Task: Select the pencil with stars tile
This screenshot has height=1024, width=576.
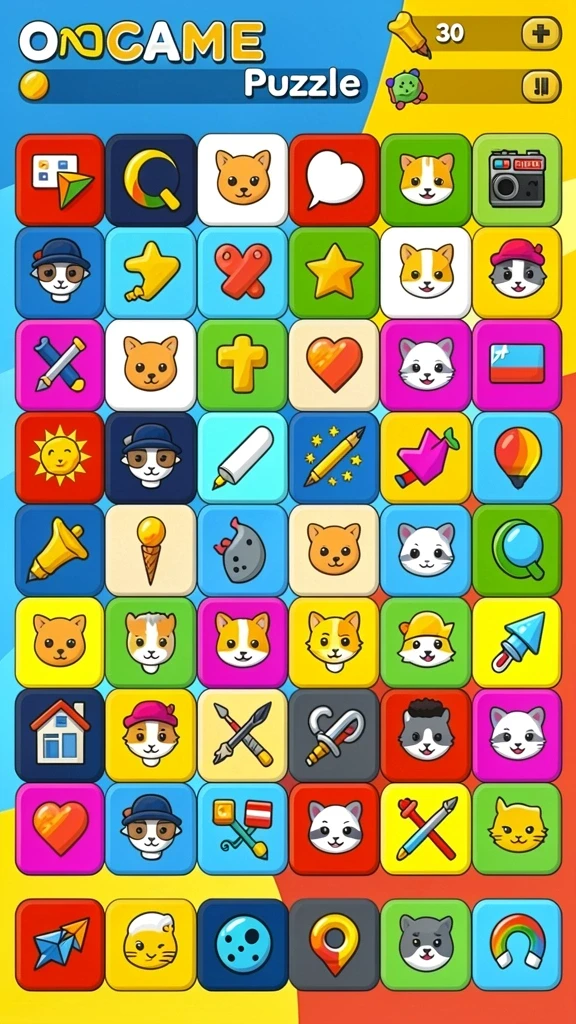Action: [x=334, y=457]
